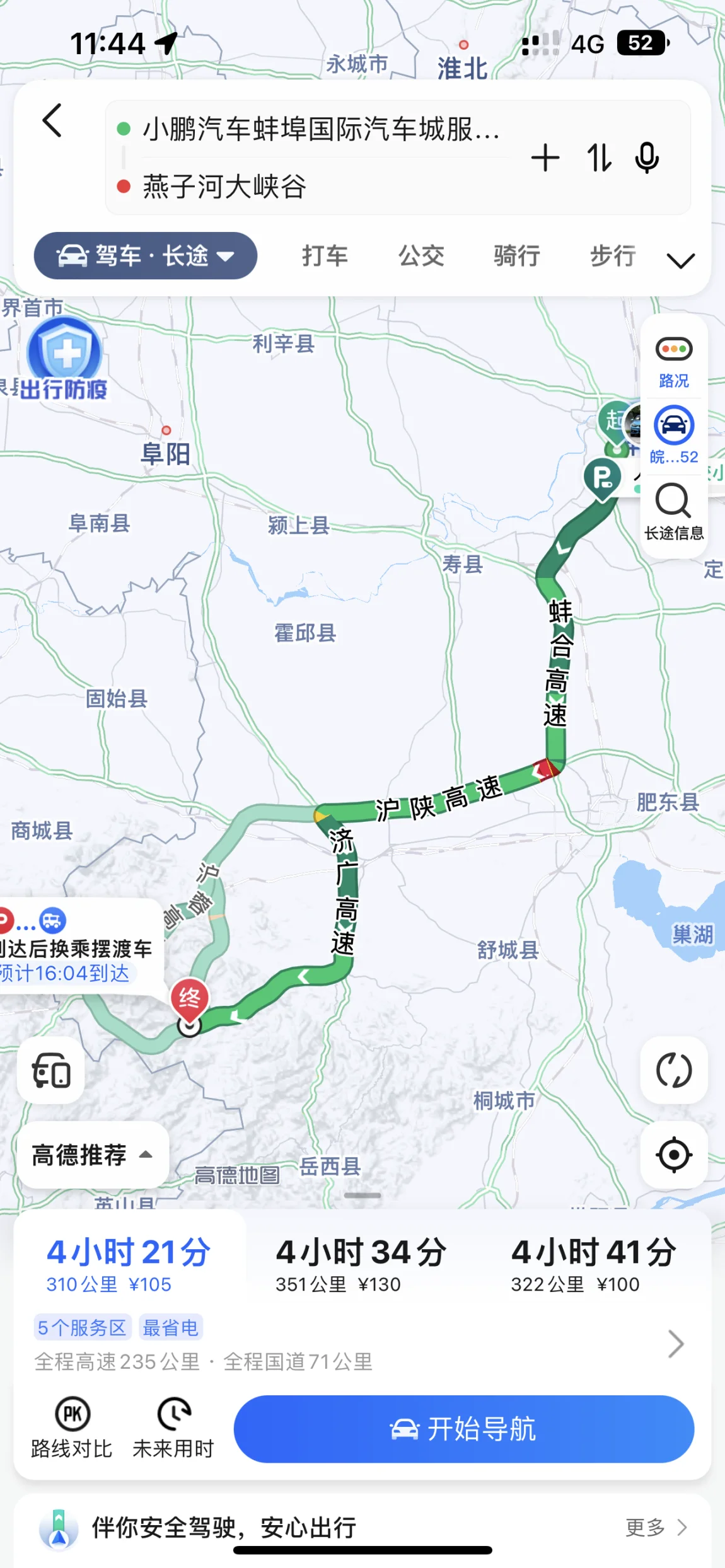
Task: Open the 驾车·长途 mode dropdown
Action: click(x=146, y=256)
